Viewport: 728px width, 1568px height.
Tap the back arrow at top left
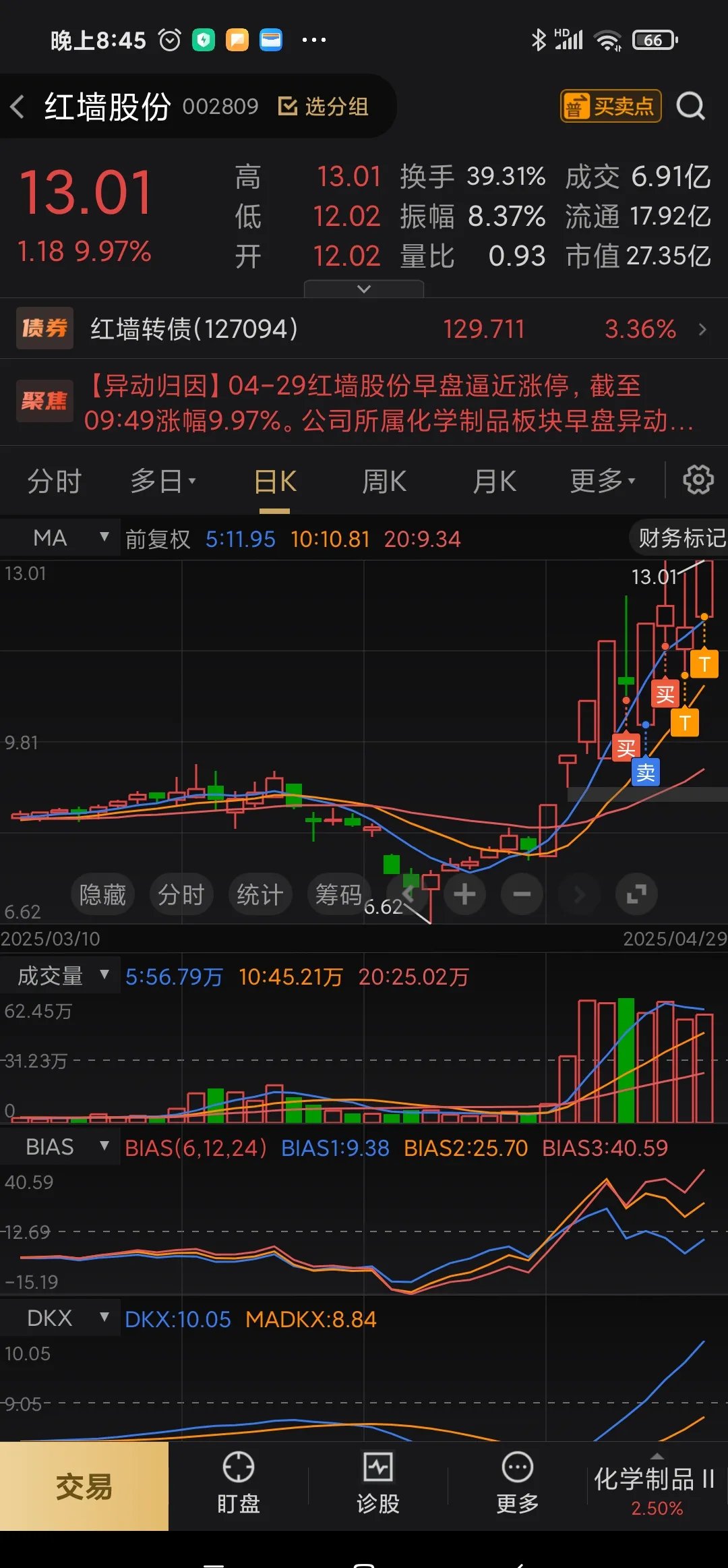click(18, 107)
